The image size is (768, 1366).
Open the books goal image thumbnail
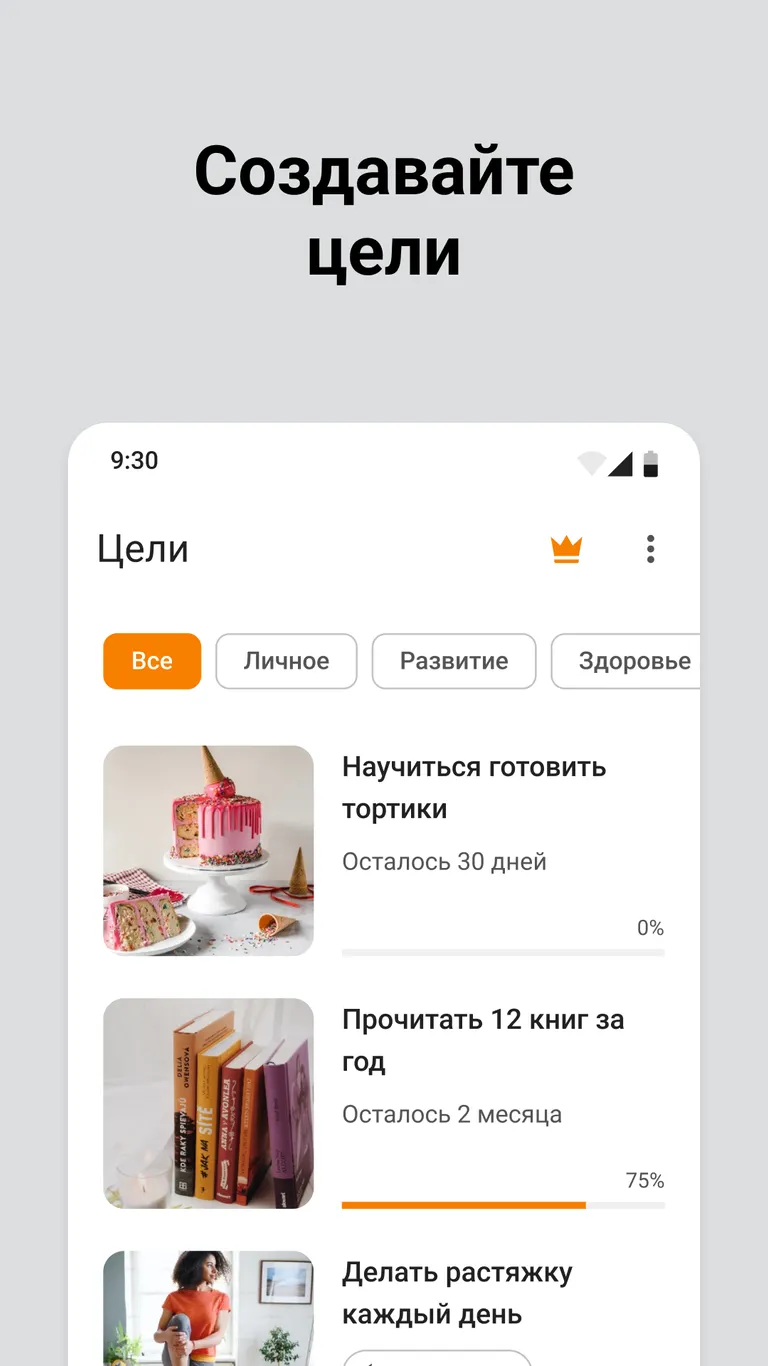click(x=207, y=1104)
